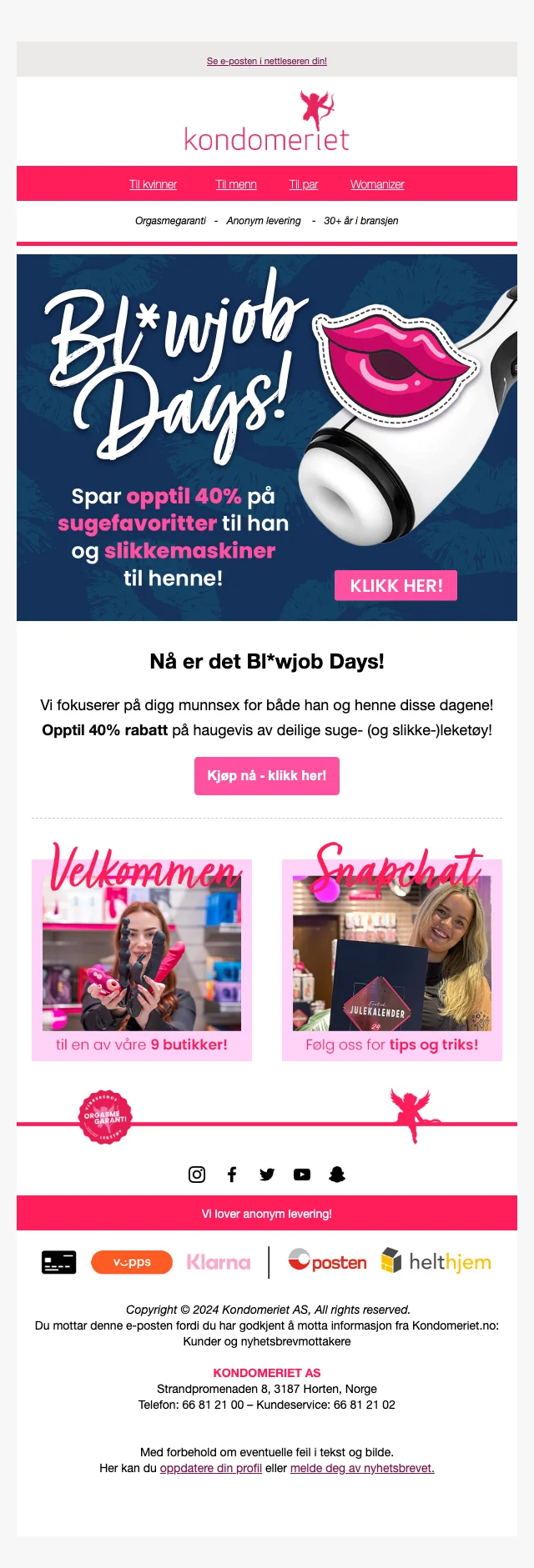Open the Snapchat tips og triks card
Screen dimensions: 534x1568
point(392,959)
